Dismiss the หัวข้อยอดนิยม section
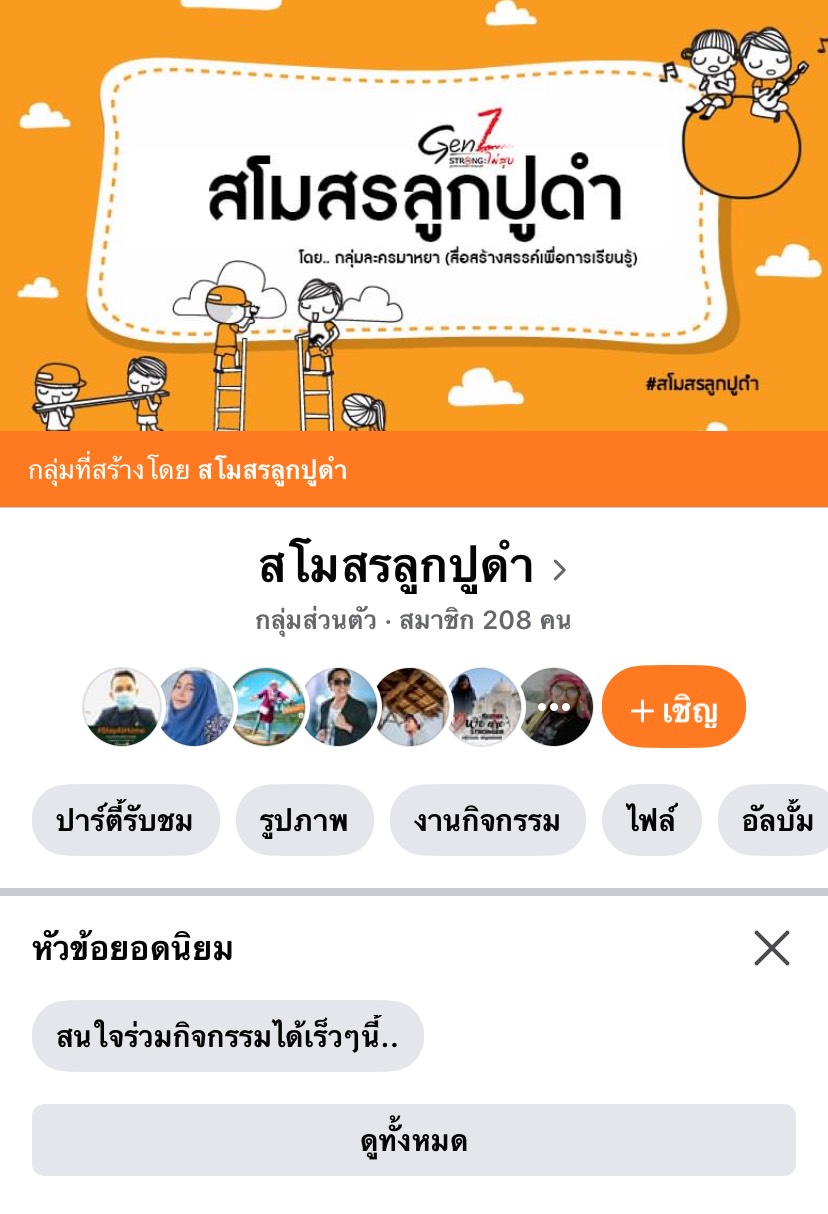The height and width of the screenshot is (1214, 828). point(771,948)
